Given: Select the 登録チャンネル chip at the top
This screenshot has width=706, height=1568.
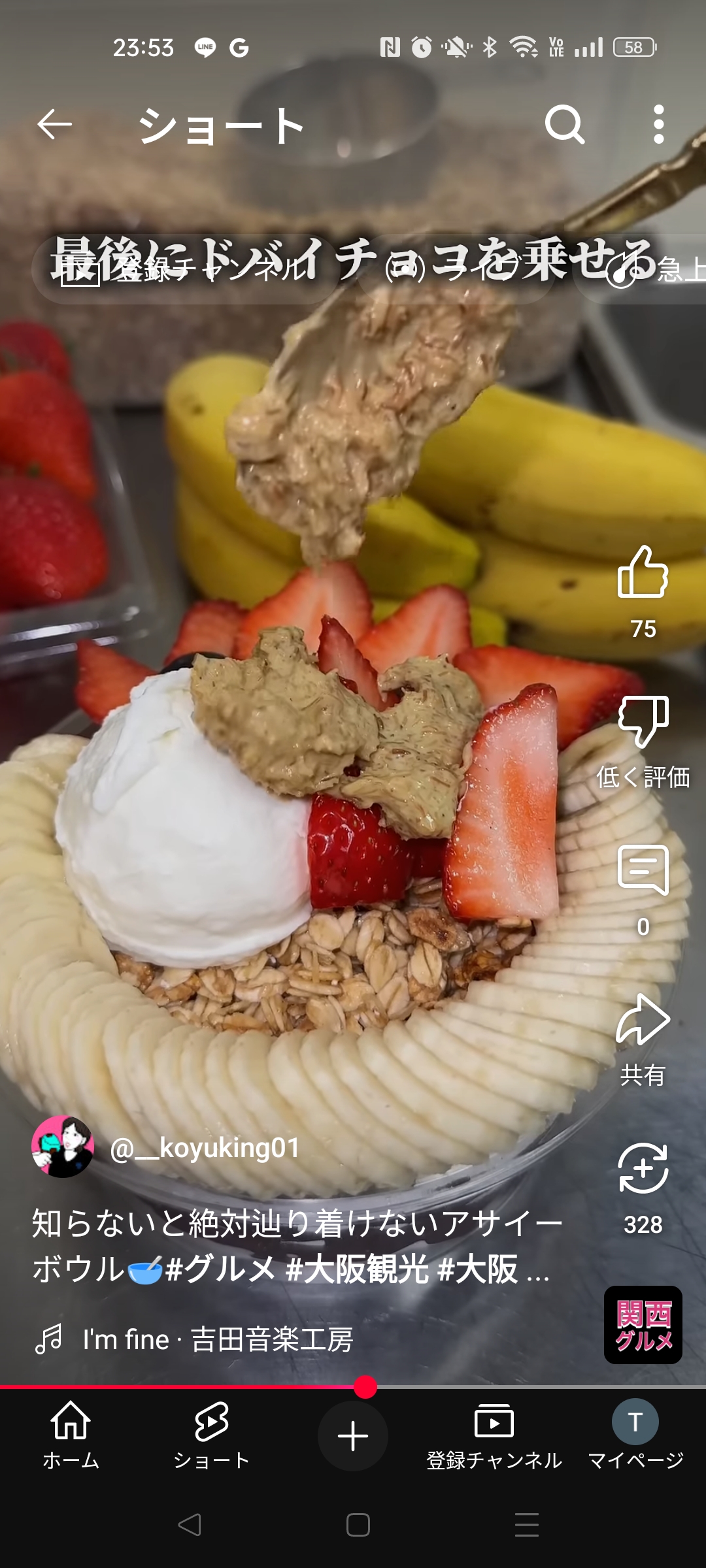Looking at the screenshot, I should [x=185, y=269].
